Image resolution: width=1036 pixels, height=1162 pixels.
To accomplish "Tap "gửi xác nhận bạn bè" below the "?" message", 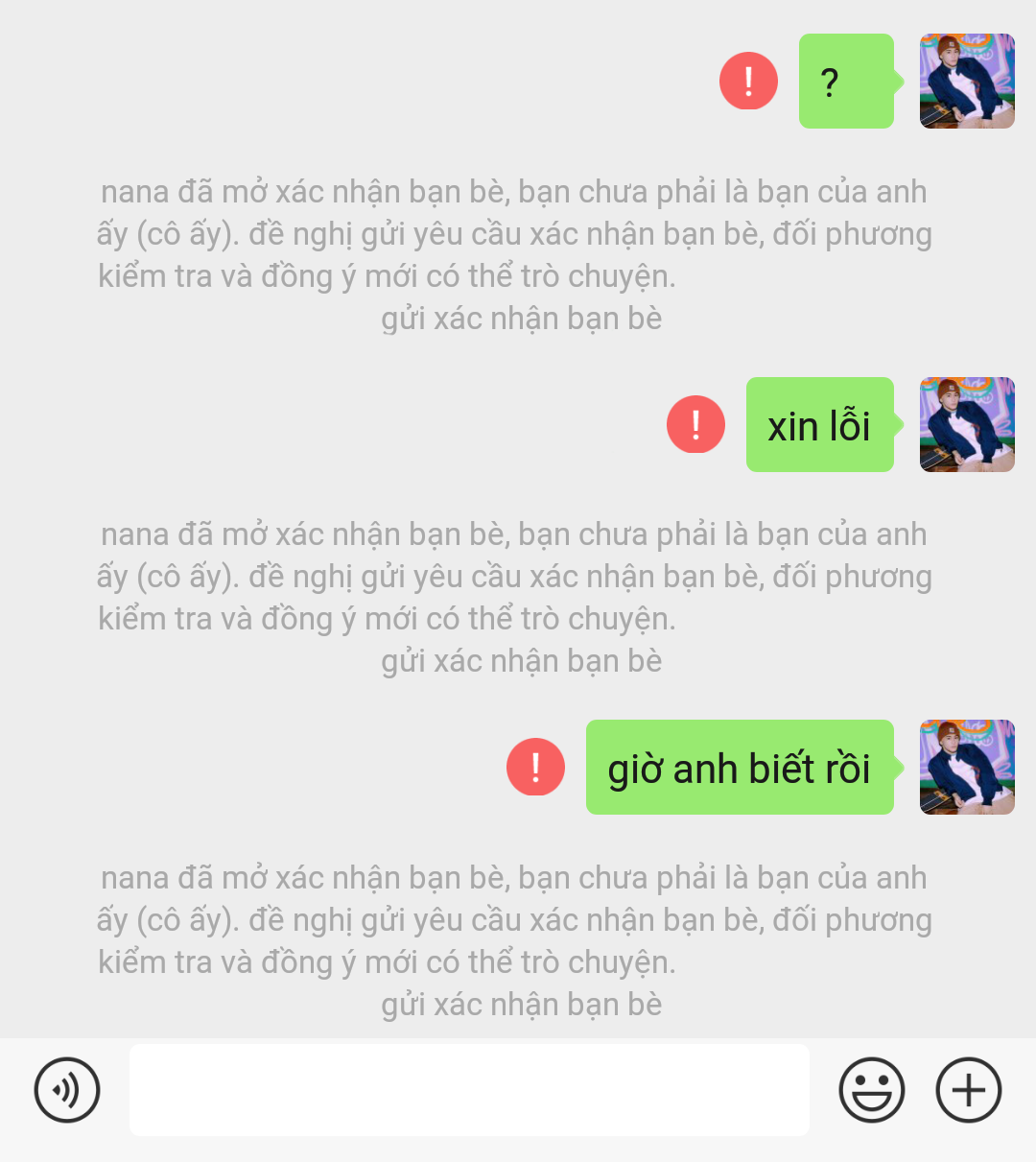I will pos(521,318).
